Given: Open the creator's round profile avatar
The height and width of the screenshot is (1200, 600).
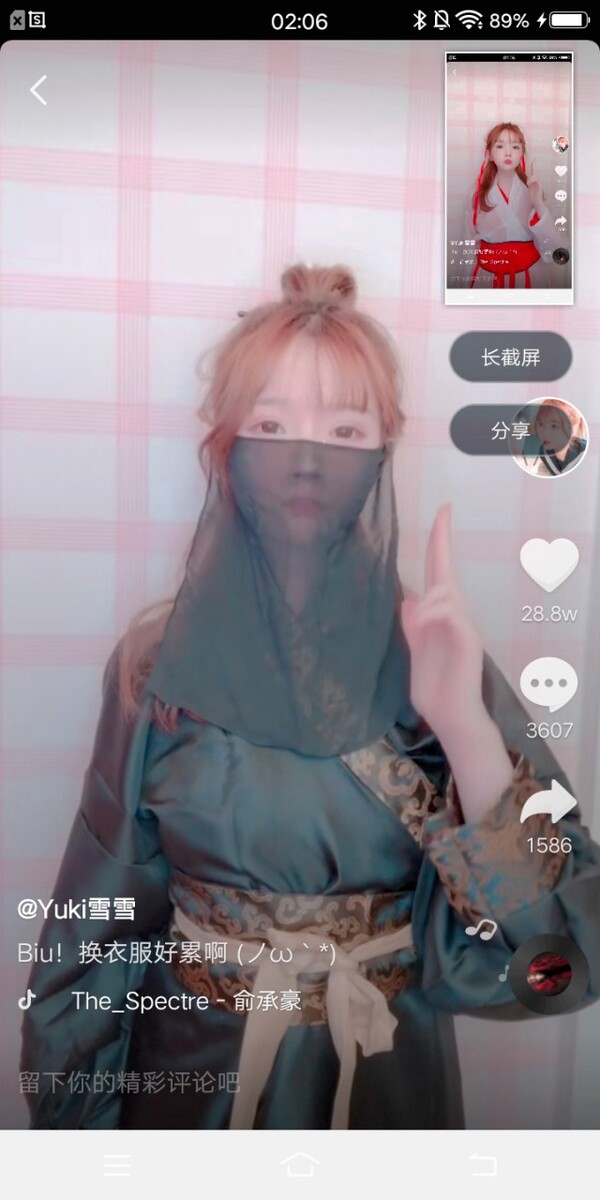Looking at the screenshot, I should click(x=549, y=437).
